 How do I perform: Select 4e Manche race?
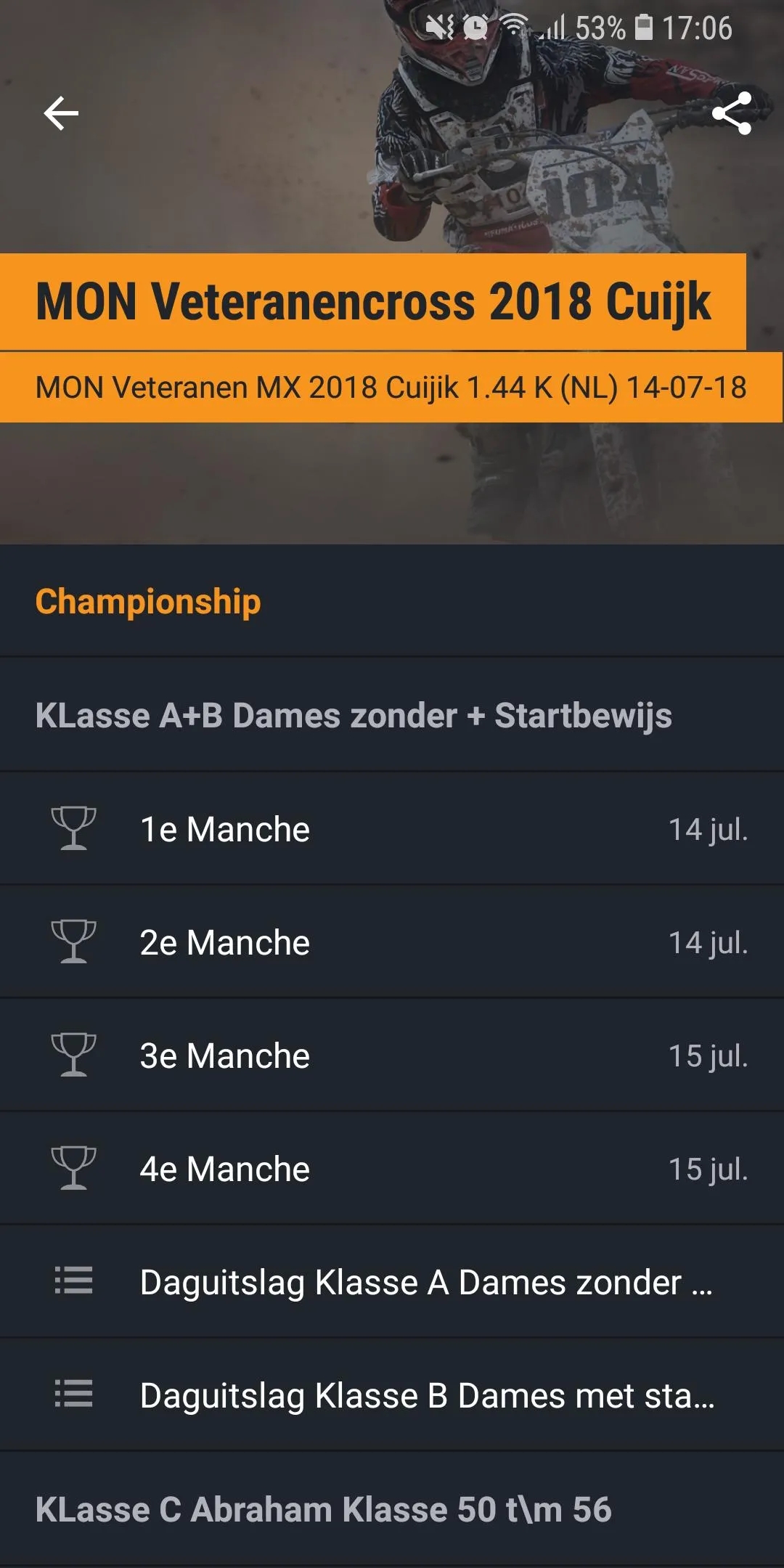pos(392,1169)
